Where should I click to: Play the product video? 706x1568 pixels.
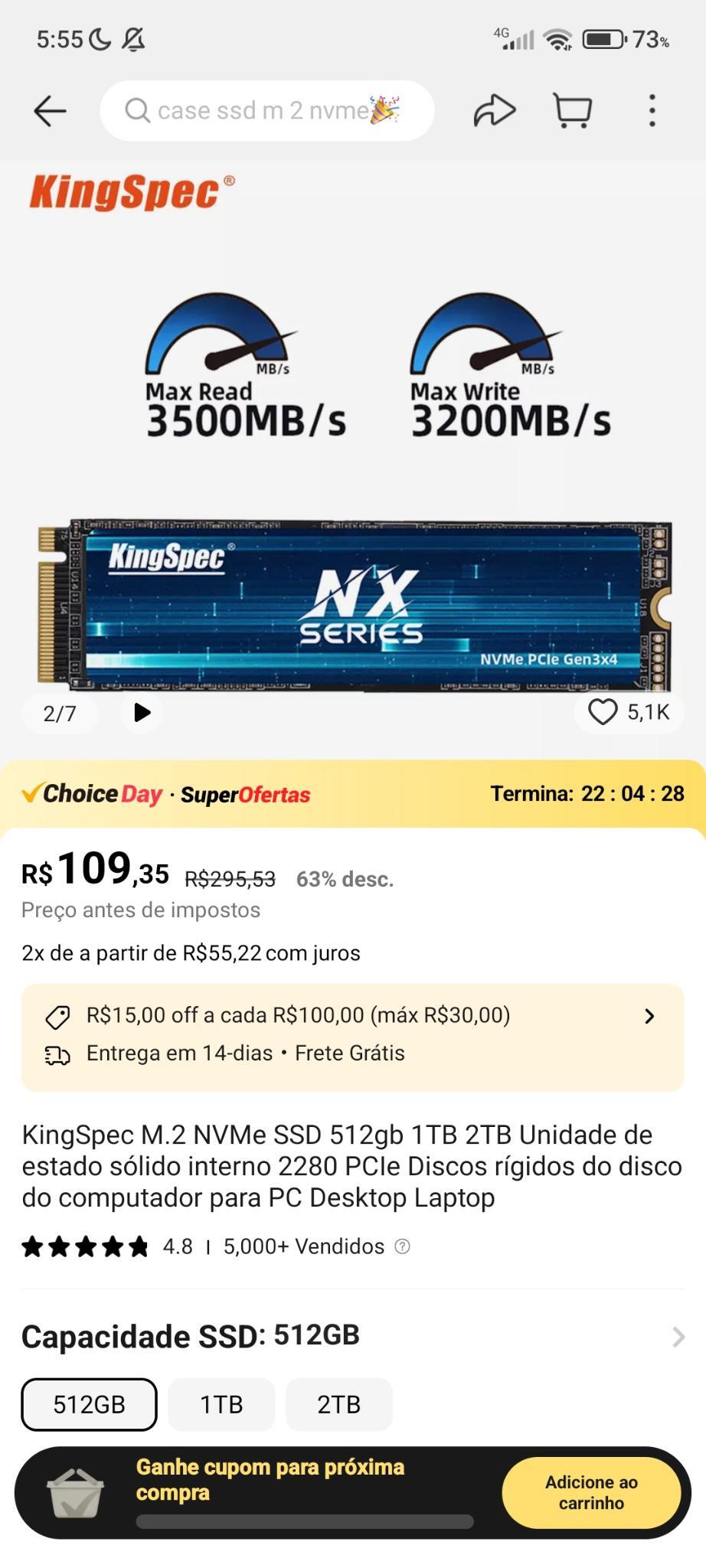point(142,713)
